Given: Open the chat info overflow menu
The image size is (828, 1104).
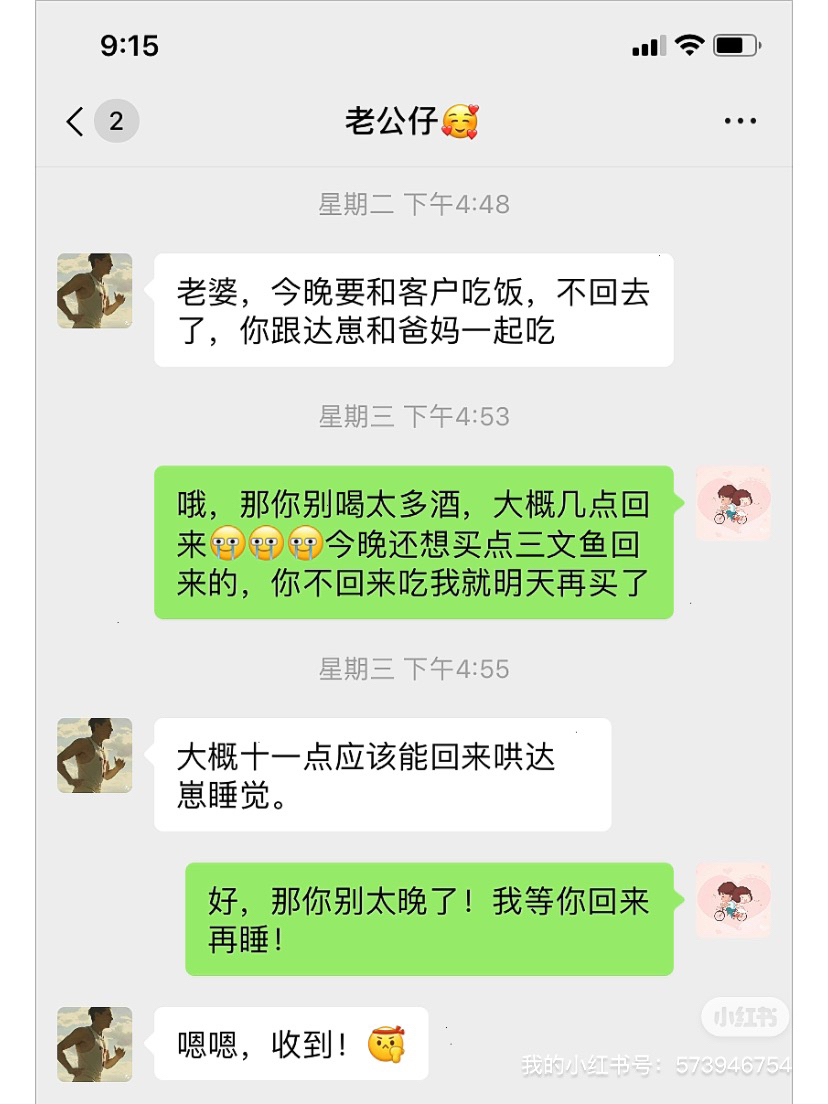Looking at the screenshot, I should pyautogui.click(x=740, y=122).
